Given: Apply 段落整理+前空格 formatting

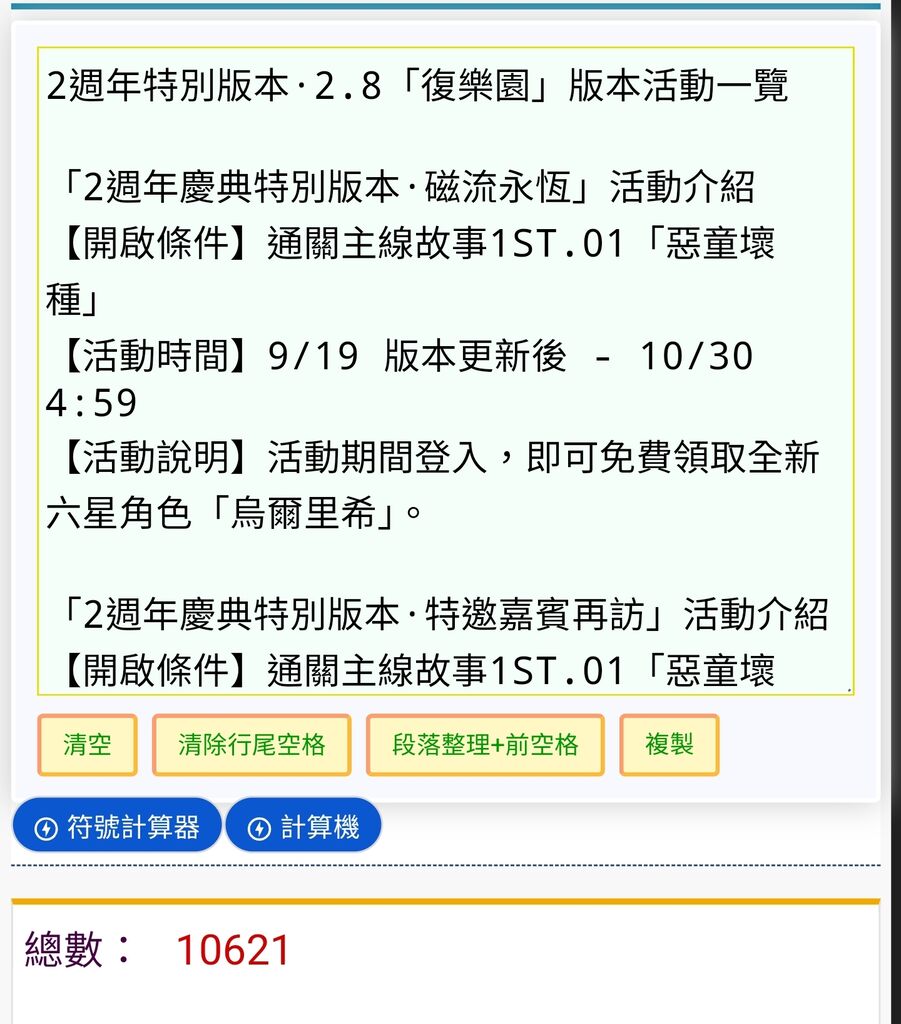Looking at the screenshot, I should tap(485, 745).
